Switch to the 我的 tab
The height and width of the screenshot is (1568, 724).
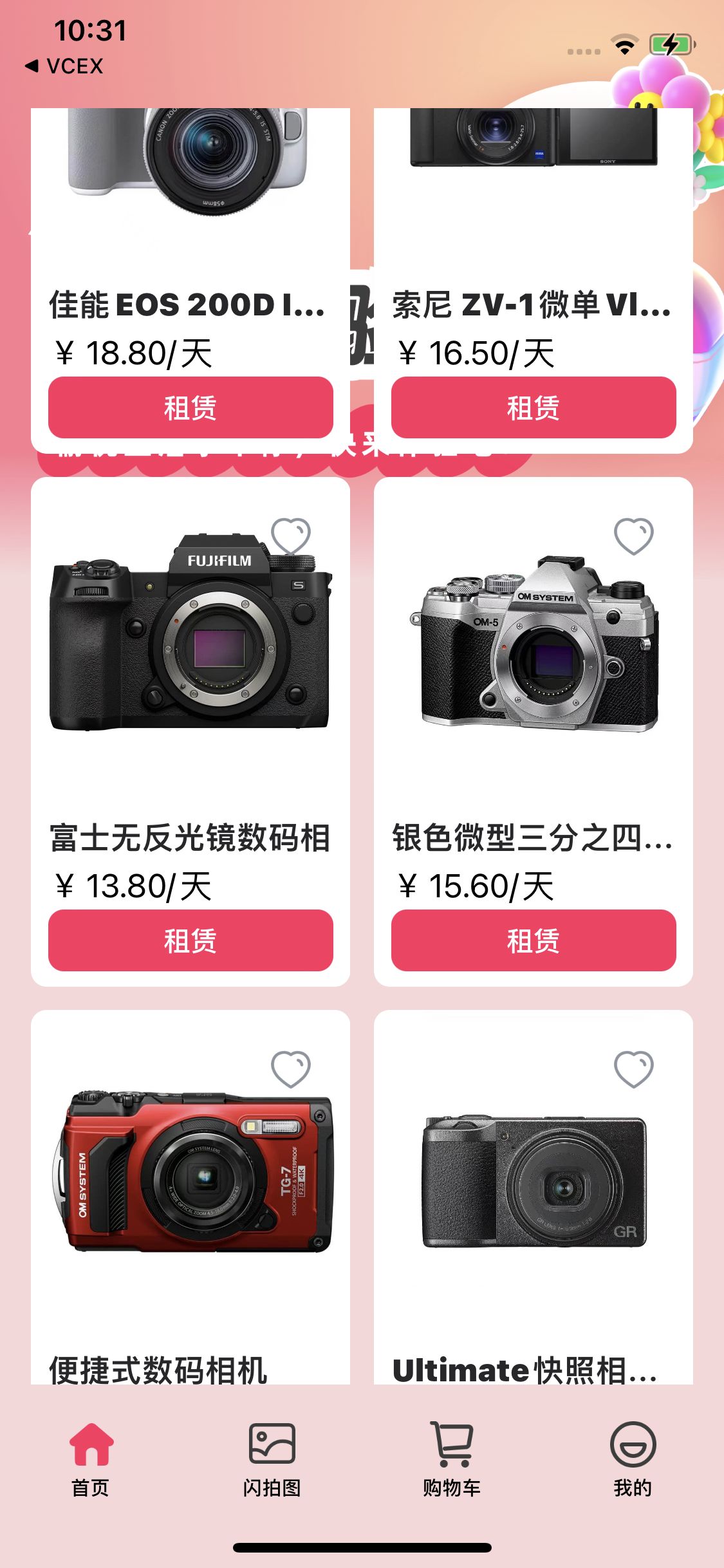tap(633, 1460)
